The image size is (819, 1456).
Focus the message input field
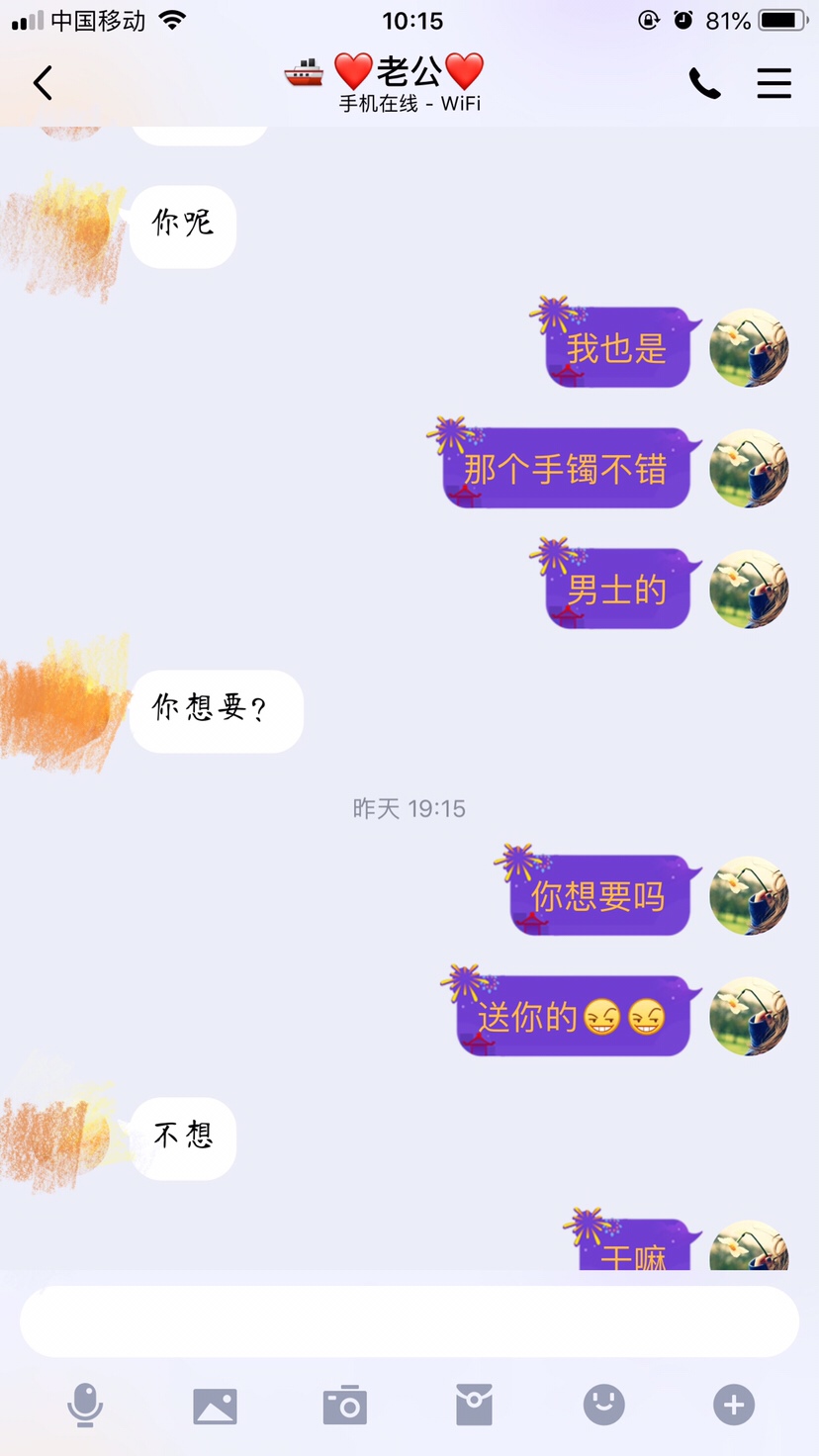pyautogui.click(x=409, y=1321)
